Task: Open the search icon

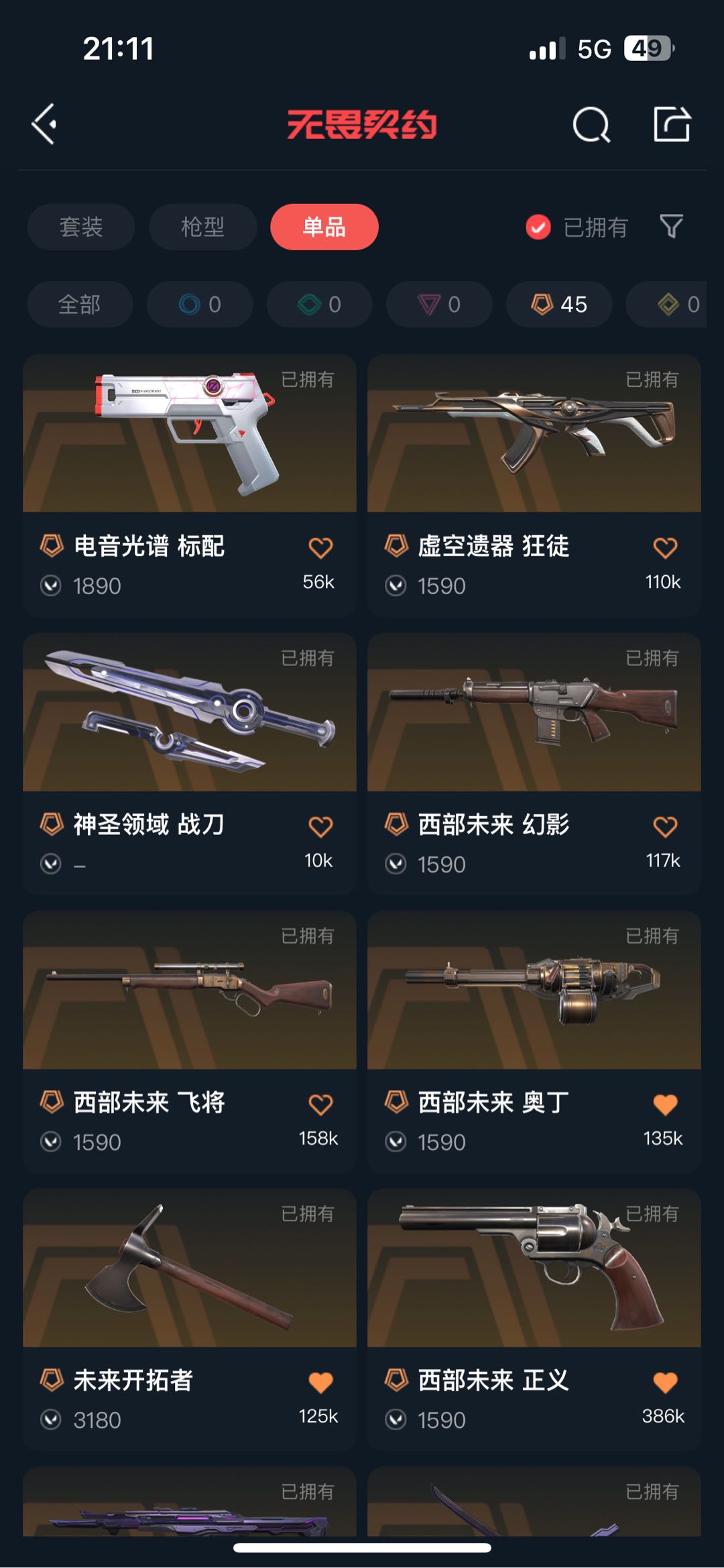Action: (591, 125)
